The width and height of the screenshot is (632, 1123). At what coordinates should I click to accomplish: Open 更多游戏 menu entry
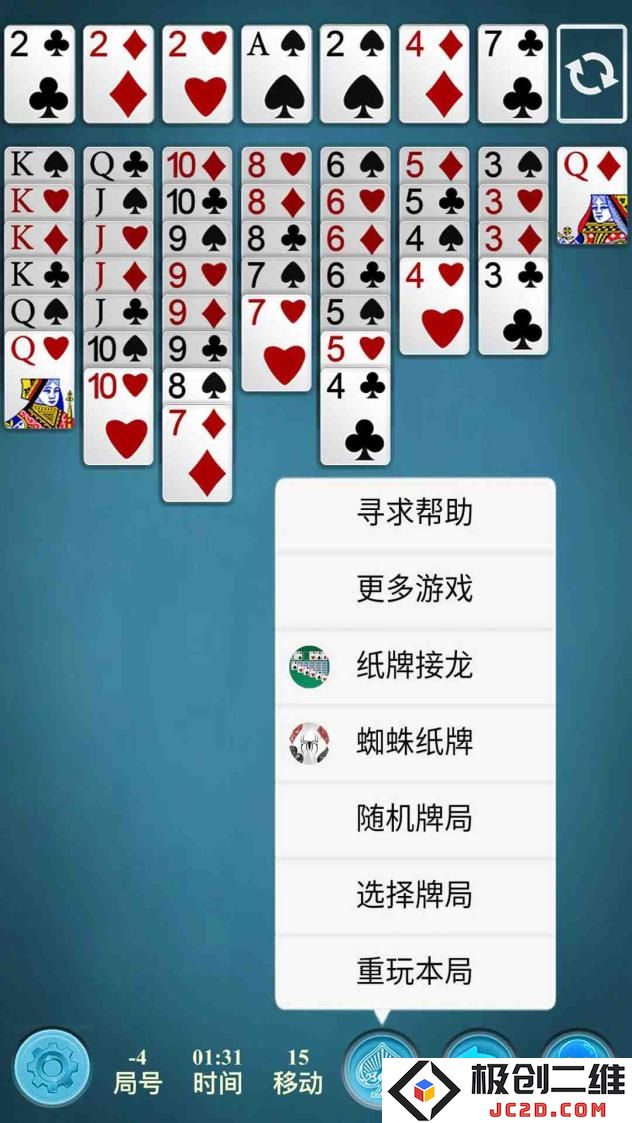coord(414,590)
